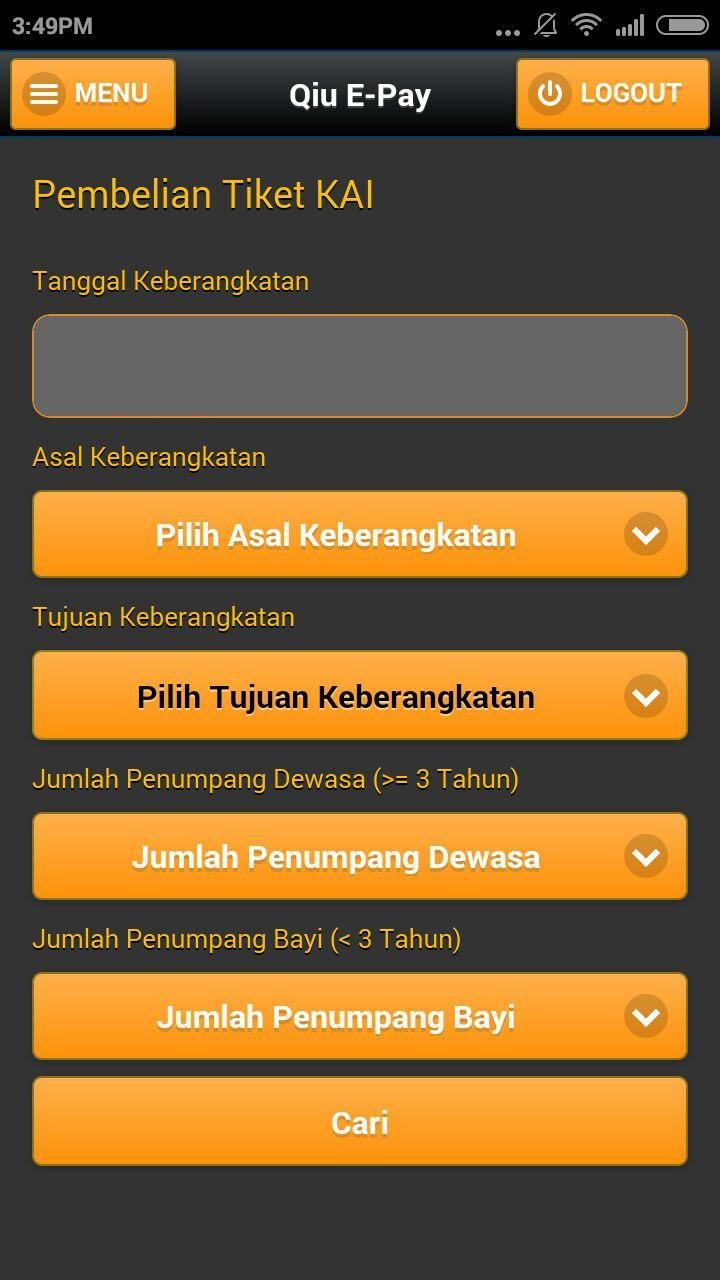Open the MENU drawer
720x1280 pixels.
tap(93, 94)
